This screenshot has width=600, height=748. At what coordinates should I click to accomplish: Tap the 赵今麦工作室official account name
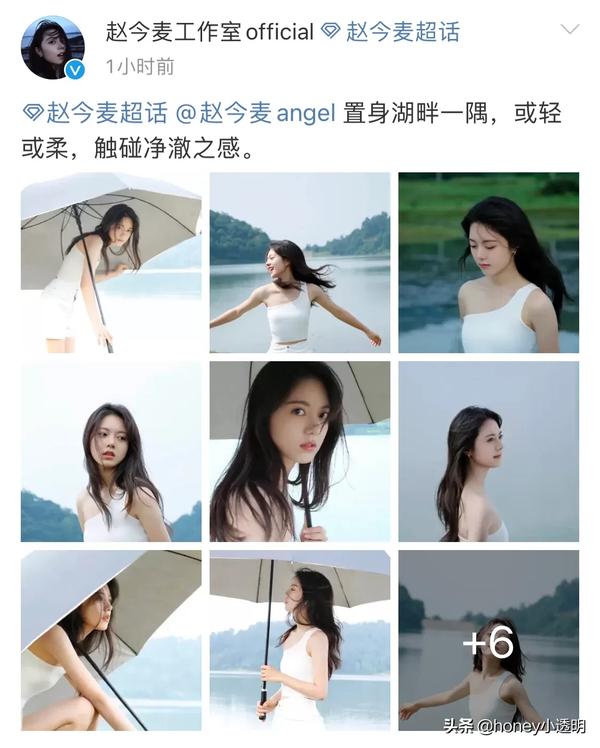(209, 32)
